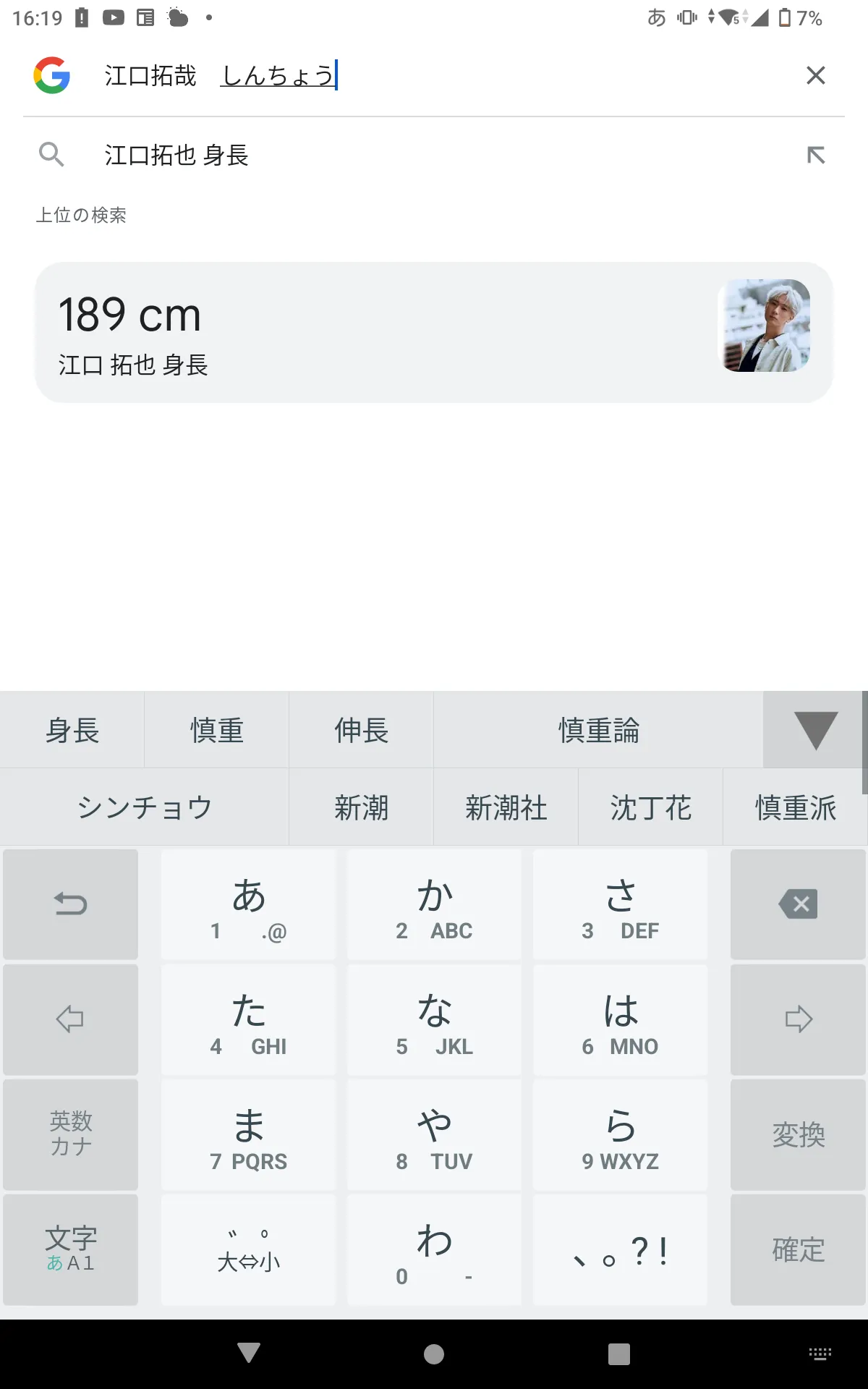The width and height of the screenshot is (868, 1389).
Task: Tap the 変換 convert key
Action: [x=798, y=1134]
